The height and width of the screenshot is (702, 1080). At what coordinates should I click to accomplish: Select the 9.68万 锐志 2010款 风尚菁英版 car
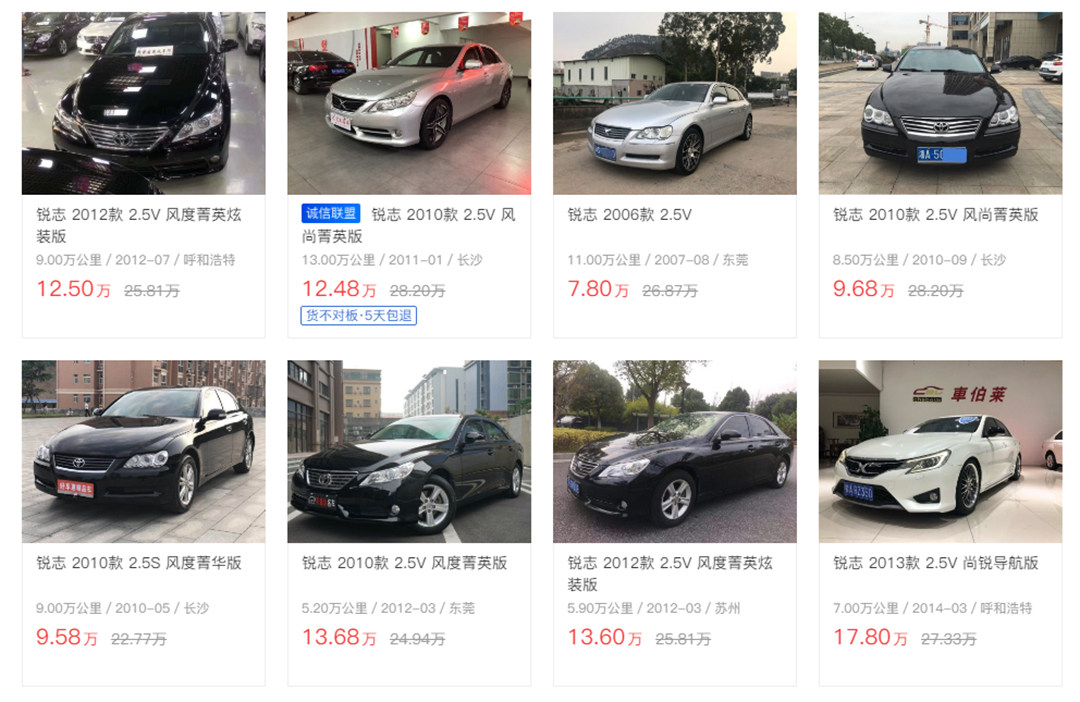(x=940, y=104)
